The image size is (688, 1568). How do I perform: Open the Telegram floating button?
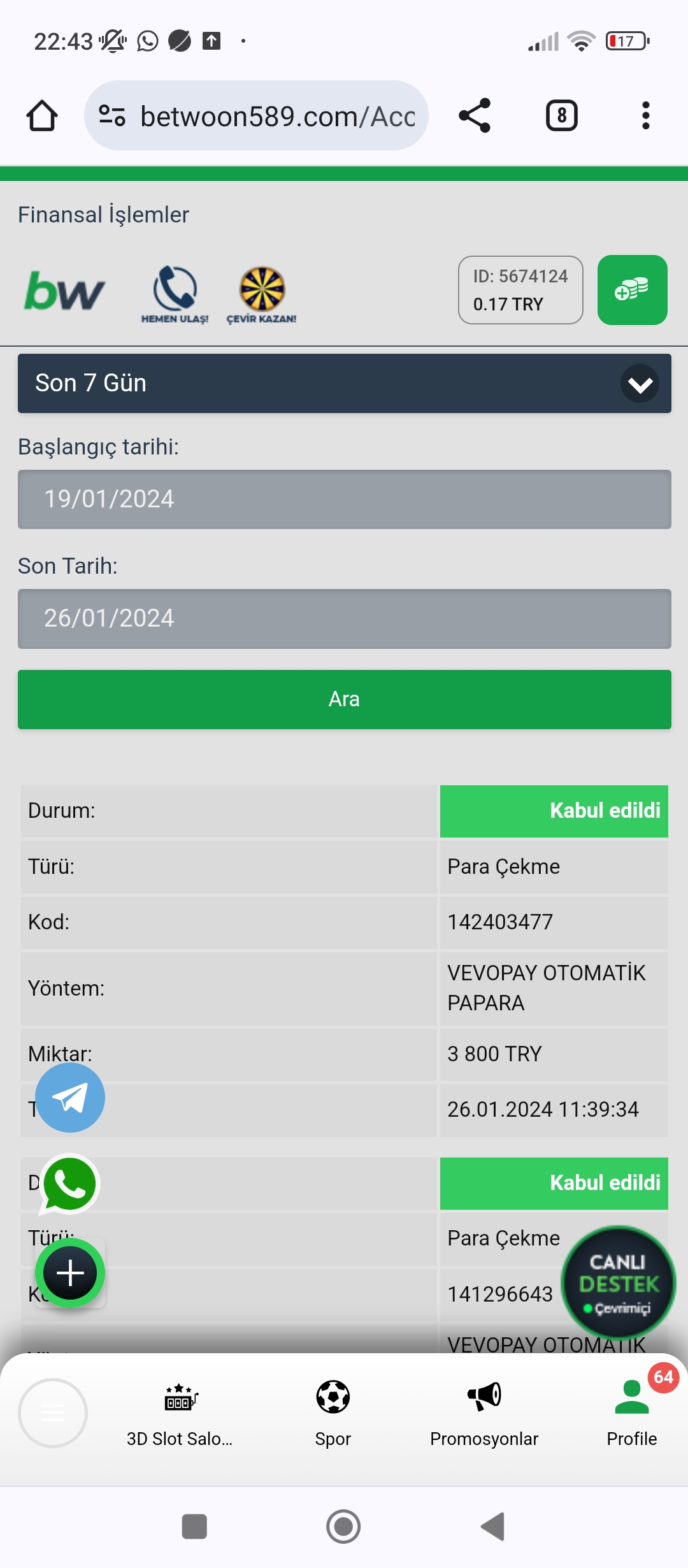coord(70,1098)
